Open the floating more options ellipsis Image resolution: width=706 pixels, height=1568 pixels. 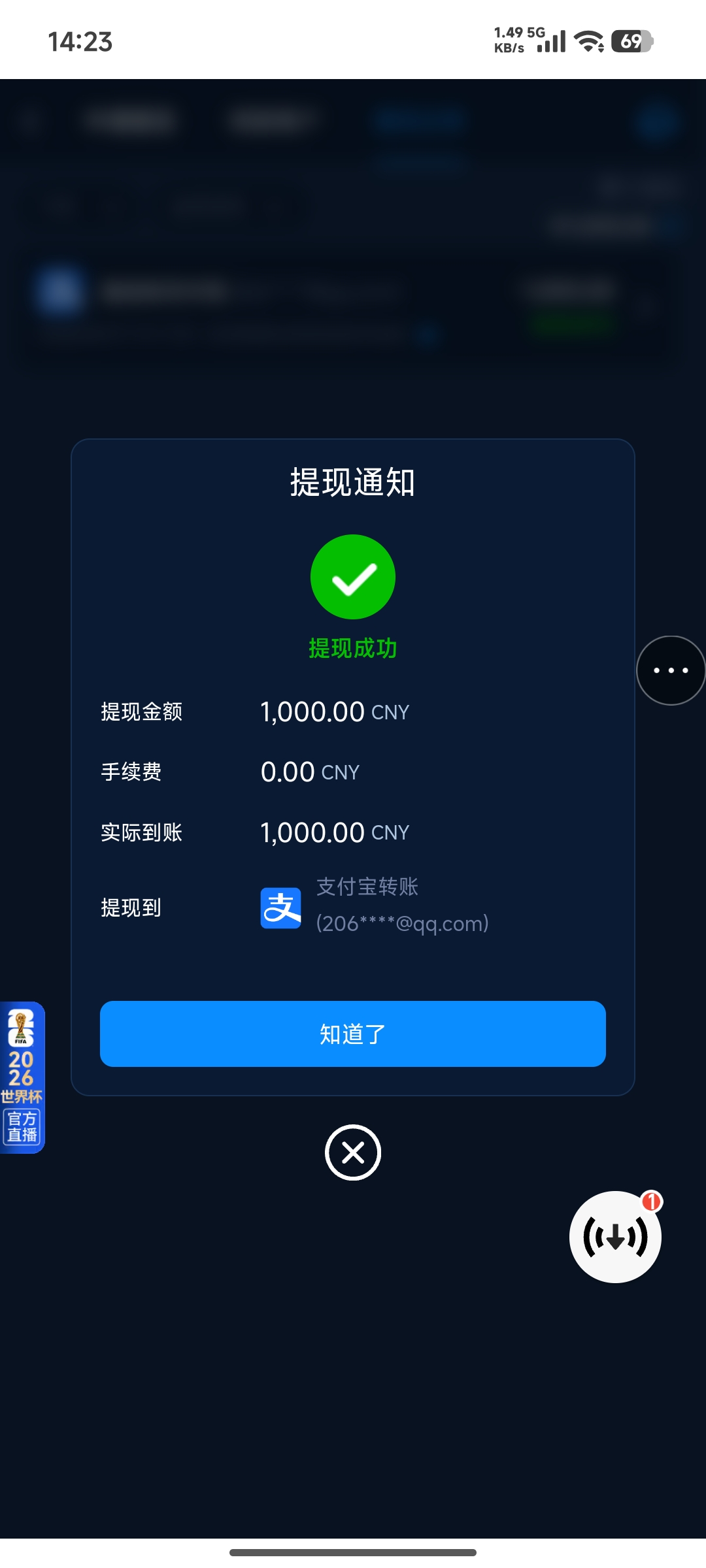pyautogui.click(x=670, y=670)
